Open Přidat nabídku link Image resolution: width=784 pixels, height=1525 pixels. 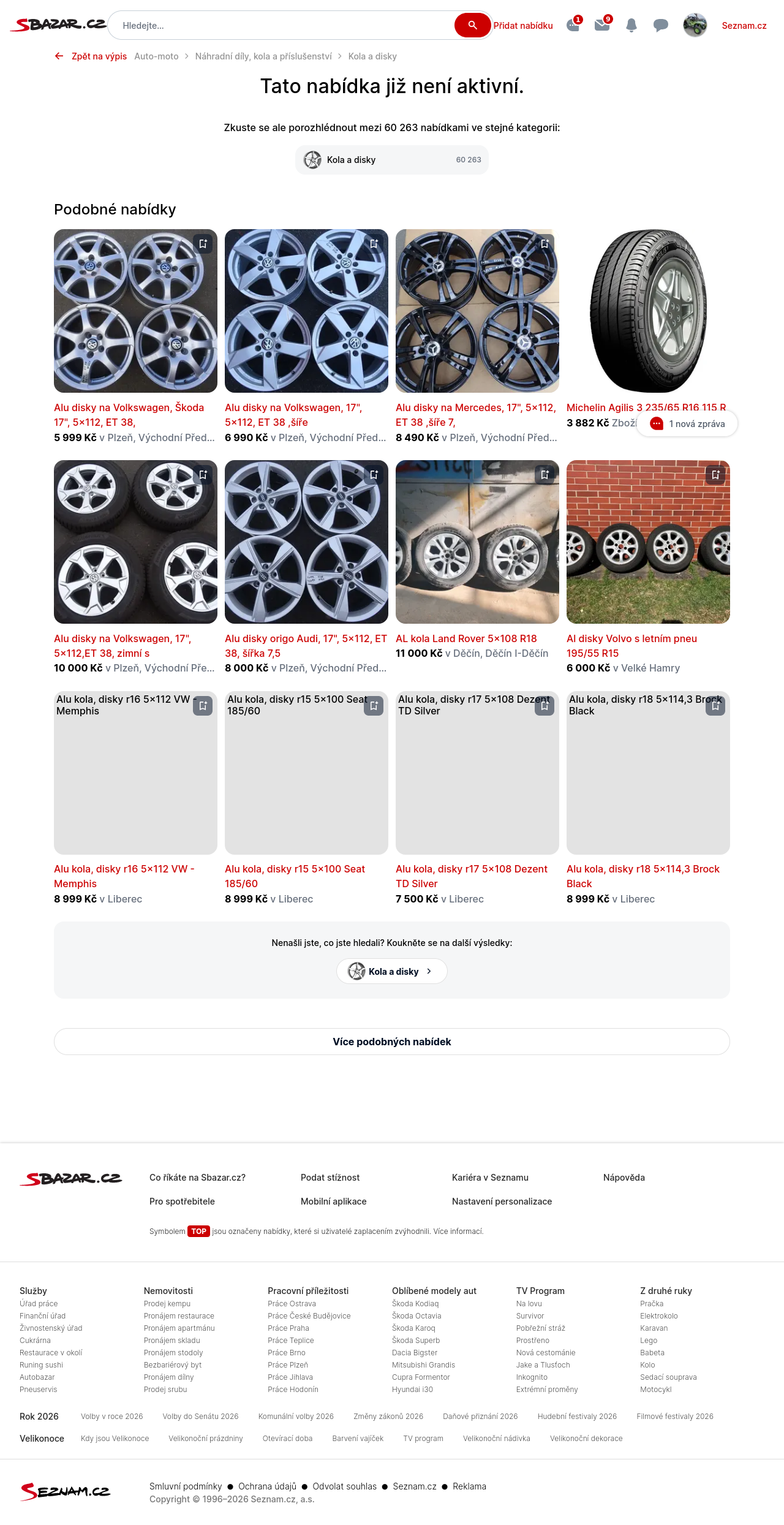tap(523, 26)
